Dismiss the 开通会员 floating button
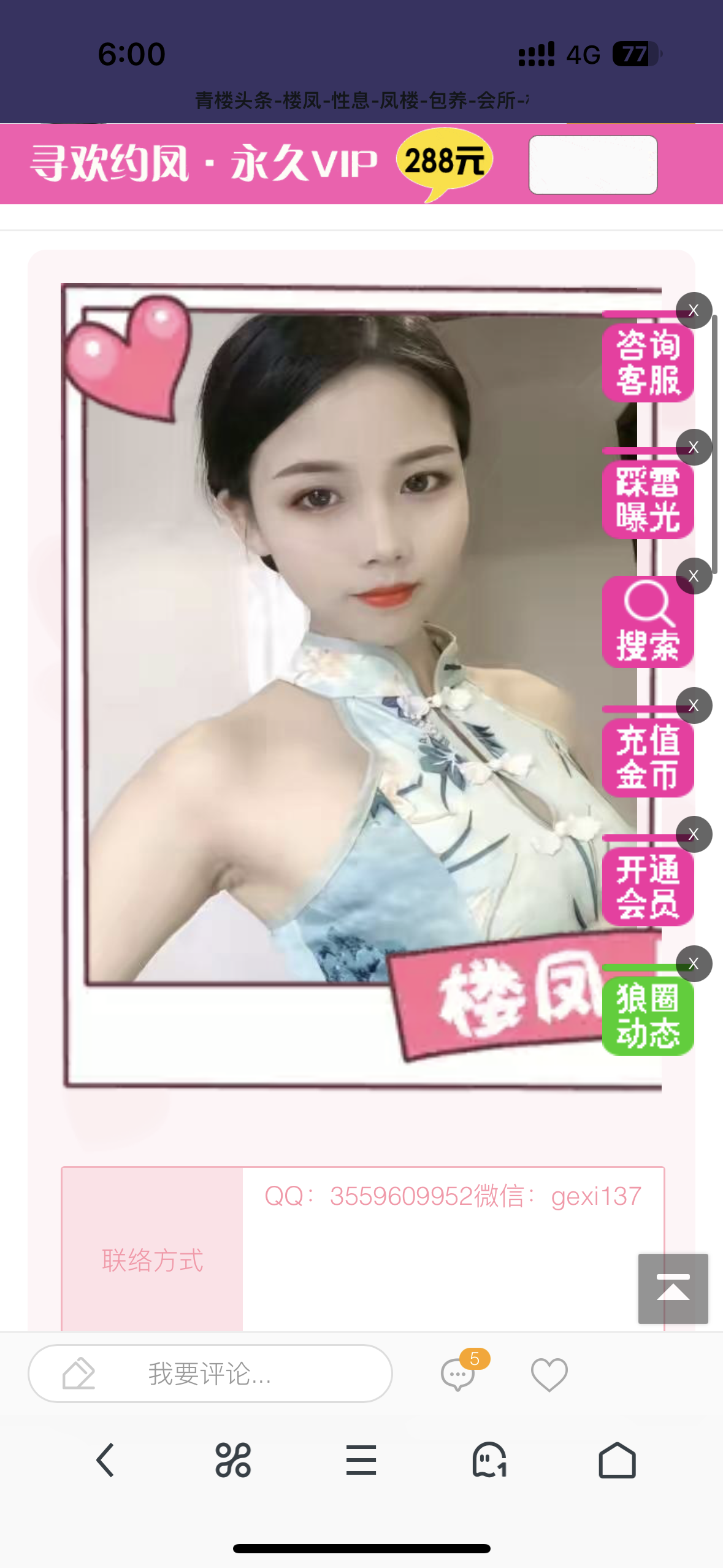The height and width of the screenshot is (1568, 723). pyautogui.click(x=694, y=834)
